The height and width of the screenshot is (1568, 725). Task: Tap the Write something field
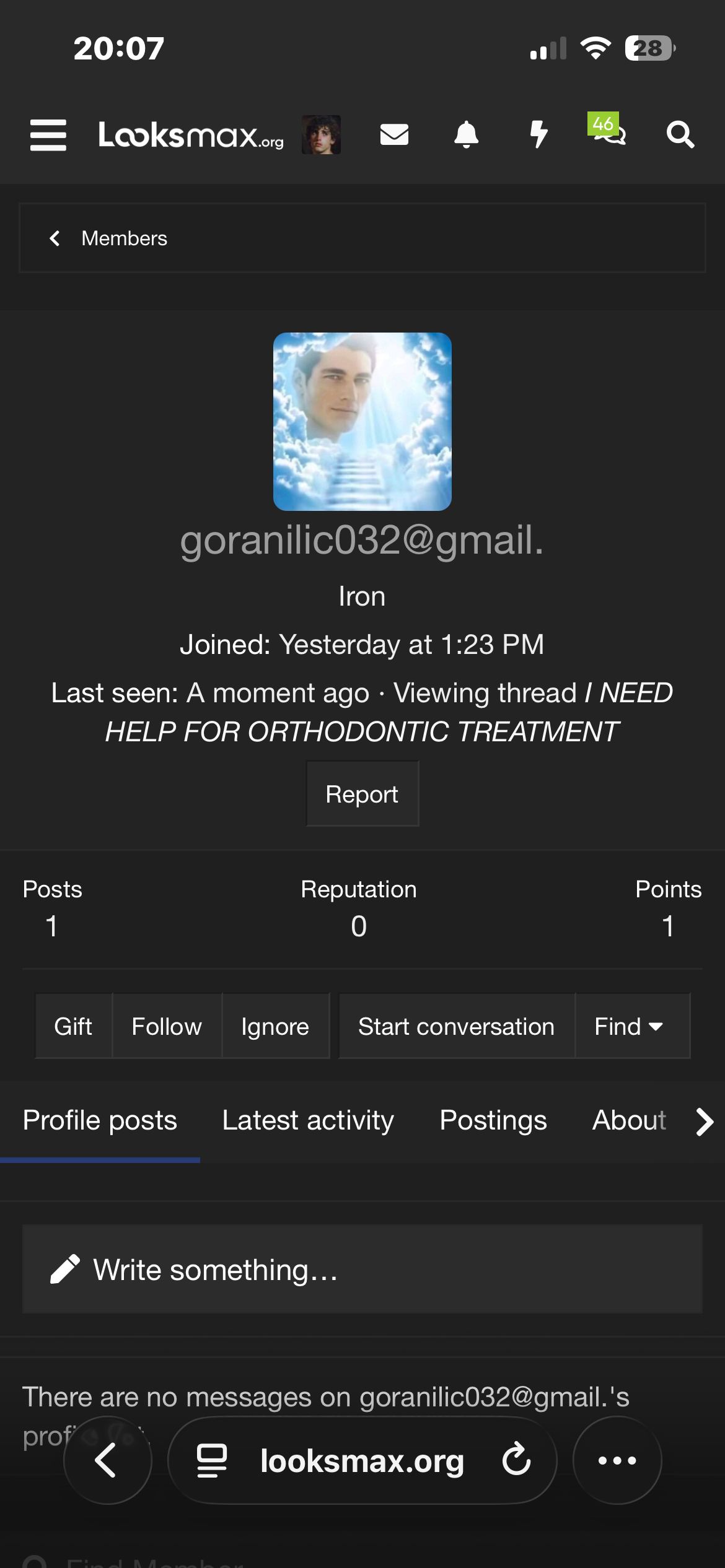[x=362, y=1270]
